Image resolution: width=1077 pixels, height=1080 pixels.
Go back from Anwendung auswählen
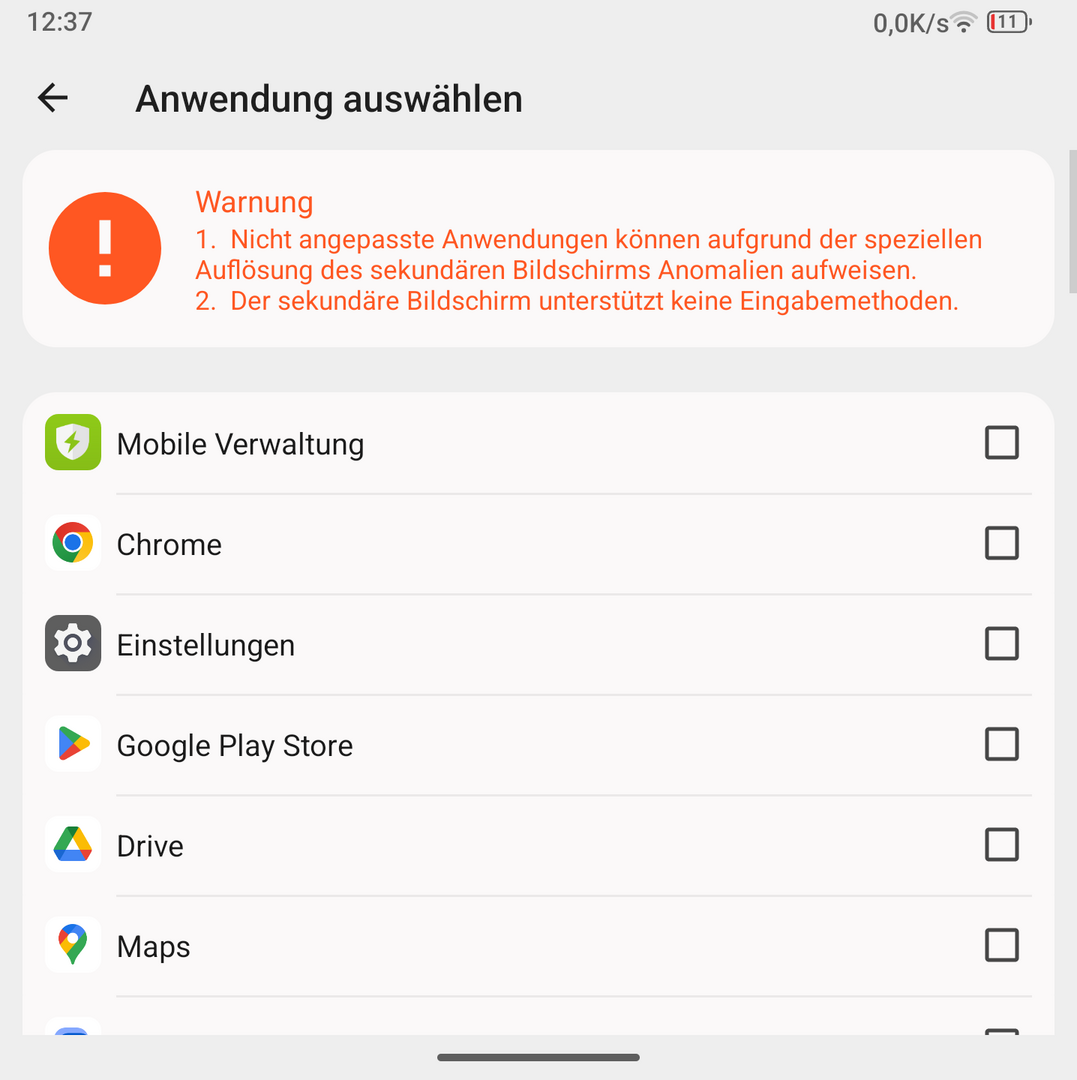tap(53, 98)
